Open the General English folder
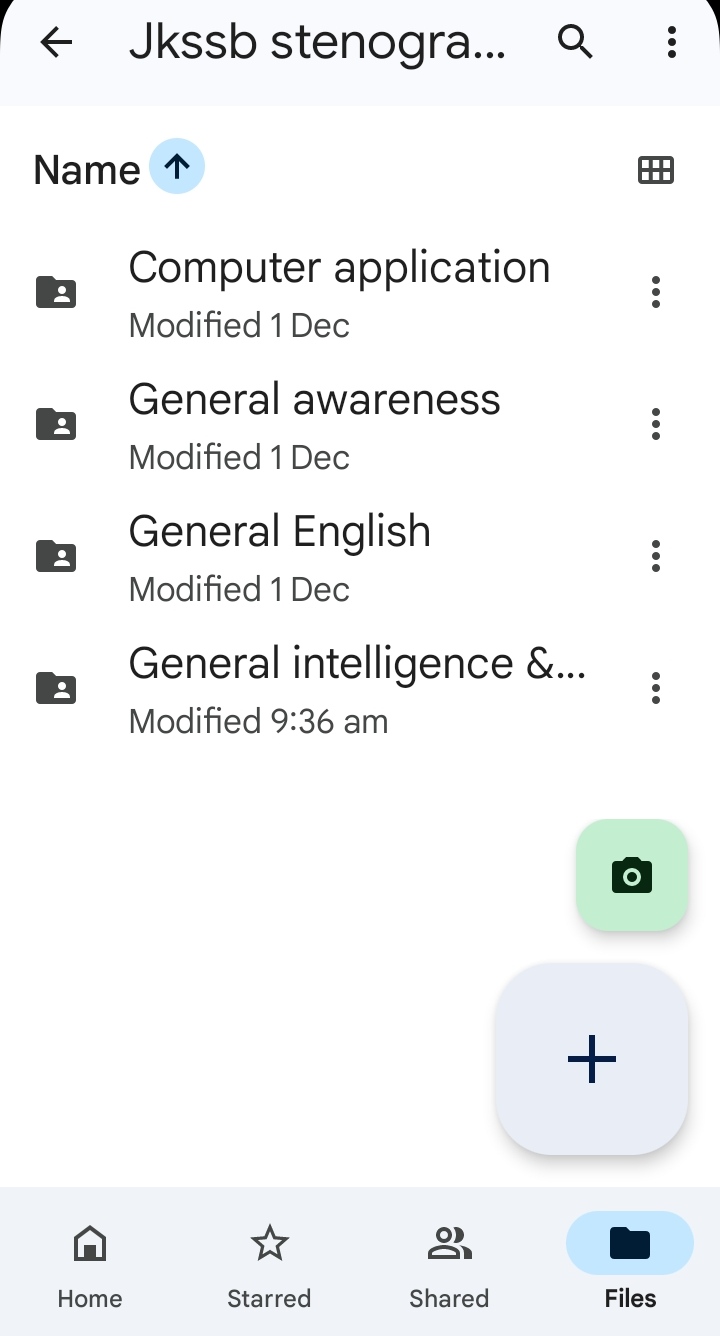The width and height of the screenshot is (720, 1336). click(x=280, y=556)
